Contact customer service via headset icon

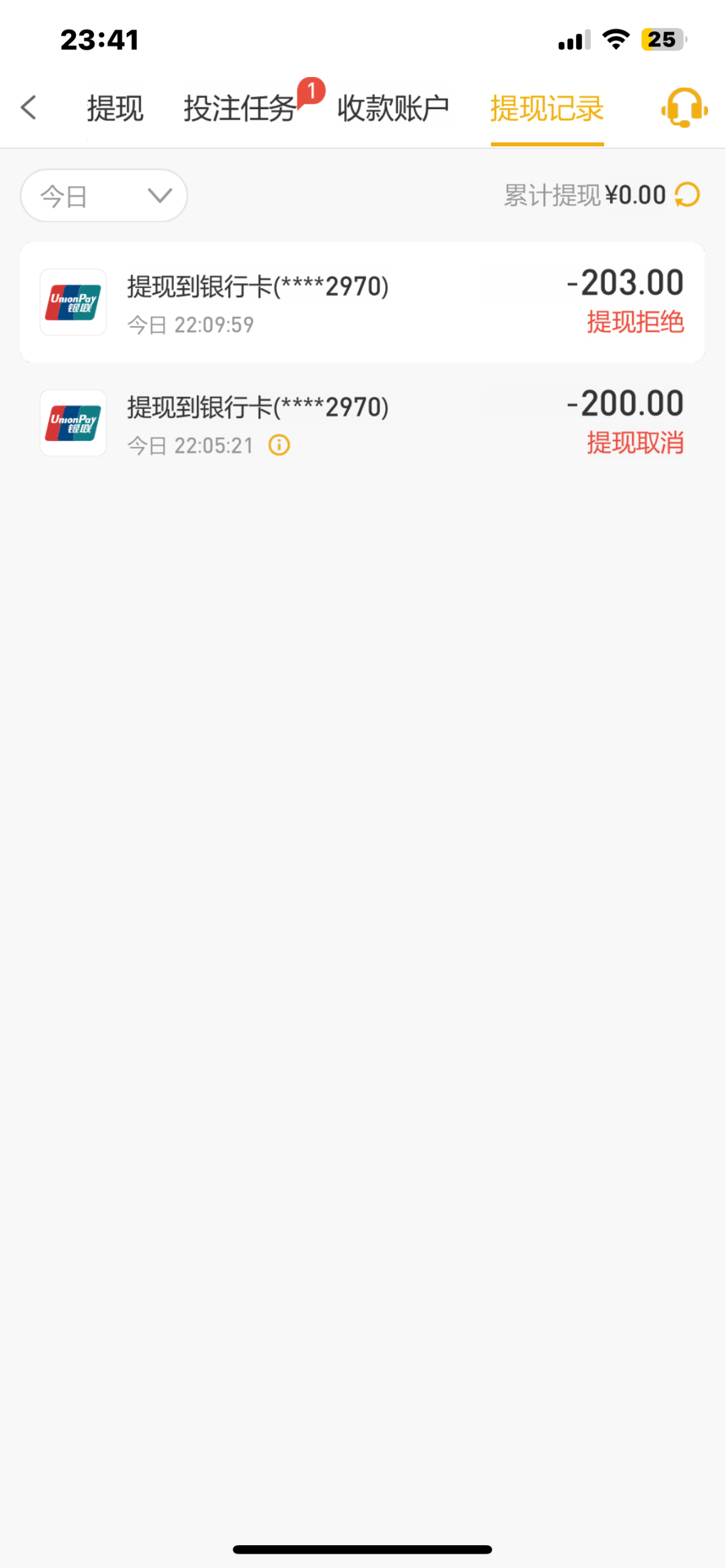coord(684,108)
